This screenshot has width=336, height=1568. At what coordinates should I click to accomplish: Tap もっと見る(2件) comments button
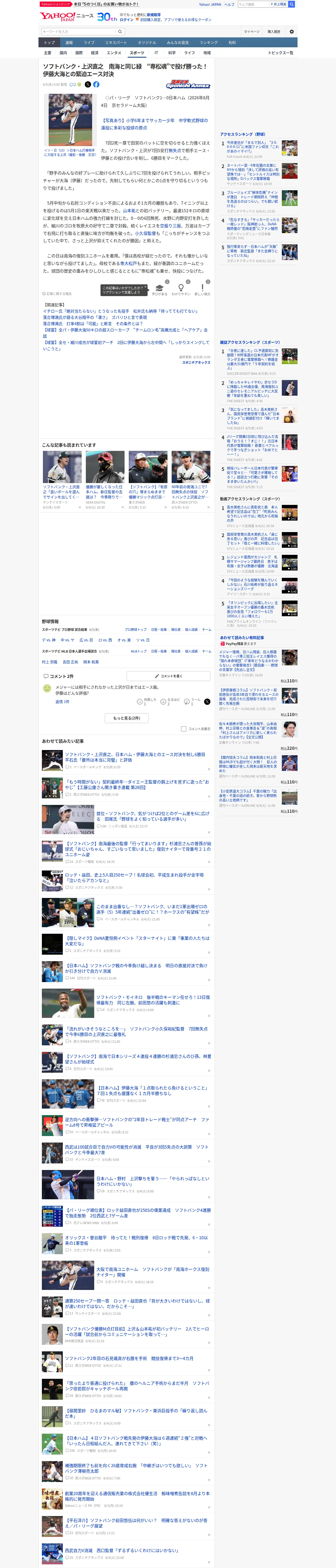point(126,718)
